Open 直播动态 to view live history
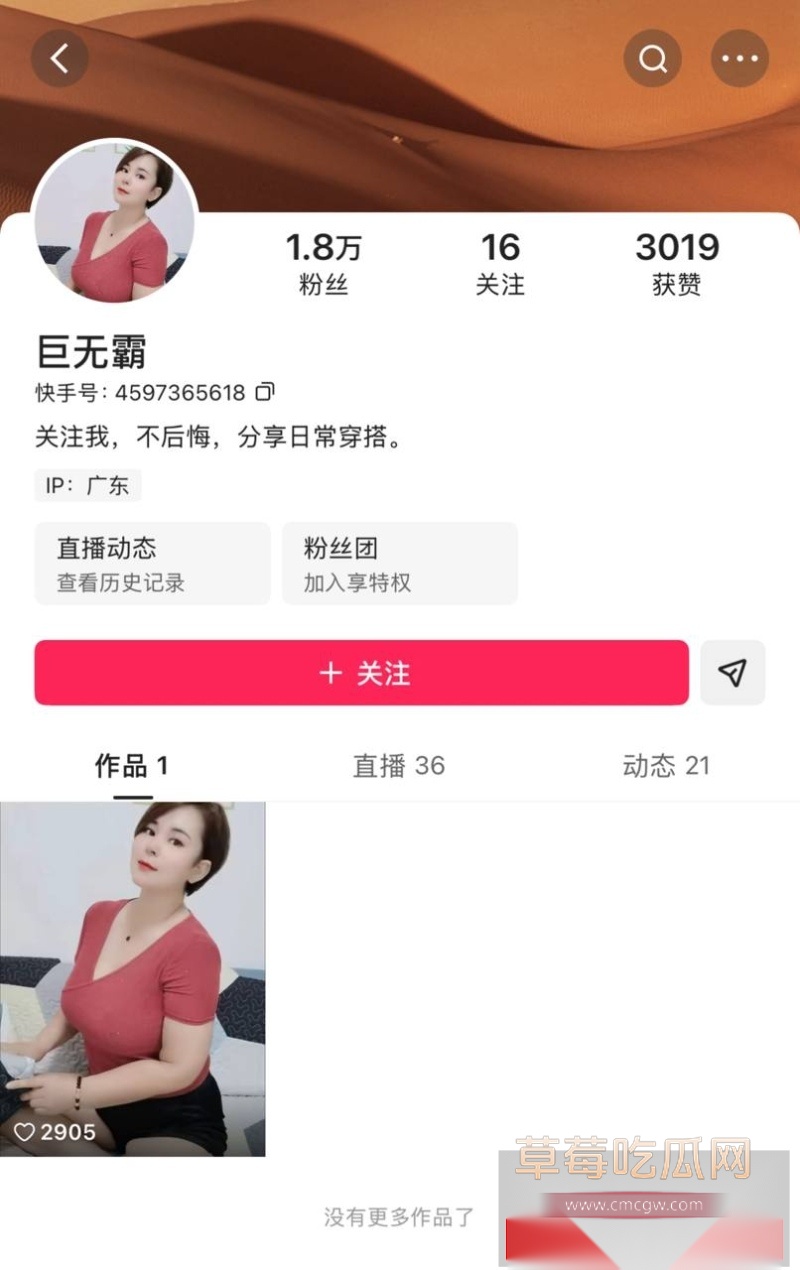The height and width of the screenshot is (1270, 800). click(152, 563)
